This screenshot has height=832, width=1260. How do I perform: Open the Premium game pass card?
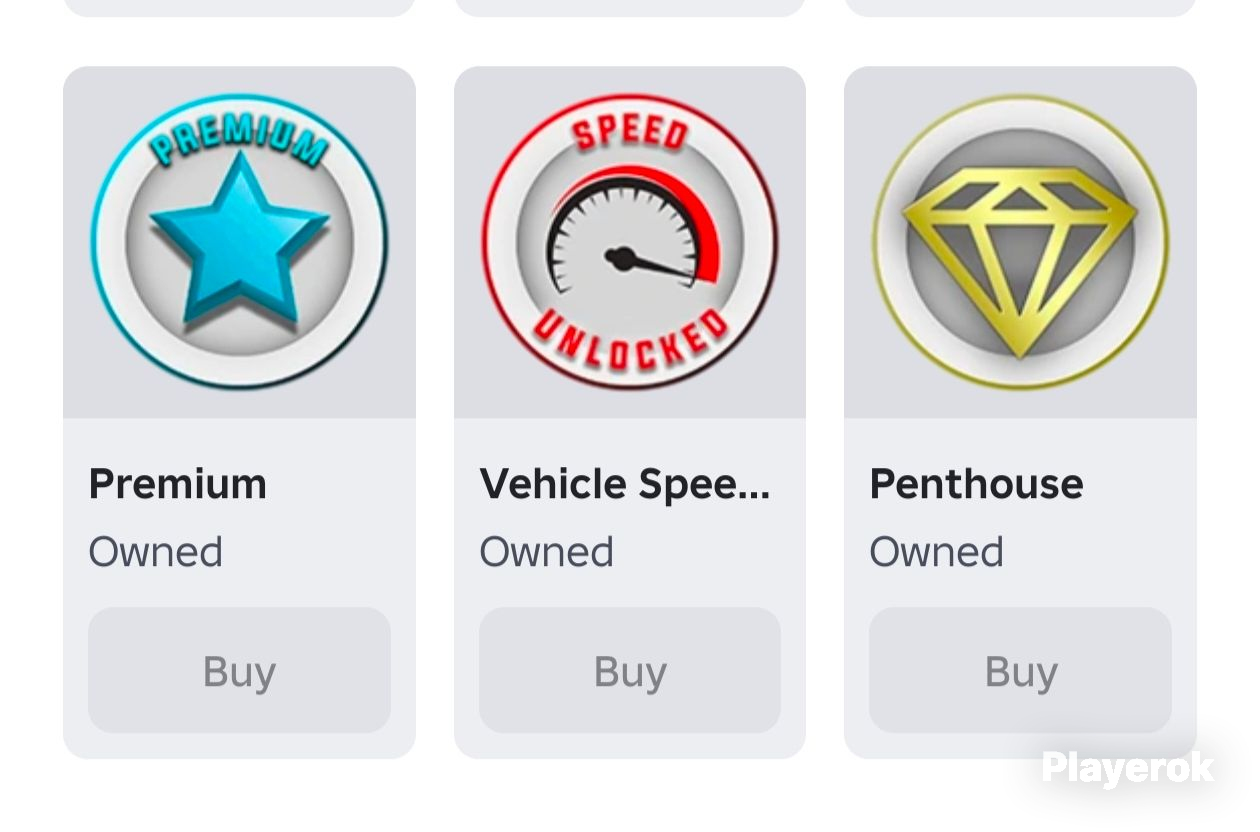point(239,412)
